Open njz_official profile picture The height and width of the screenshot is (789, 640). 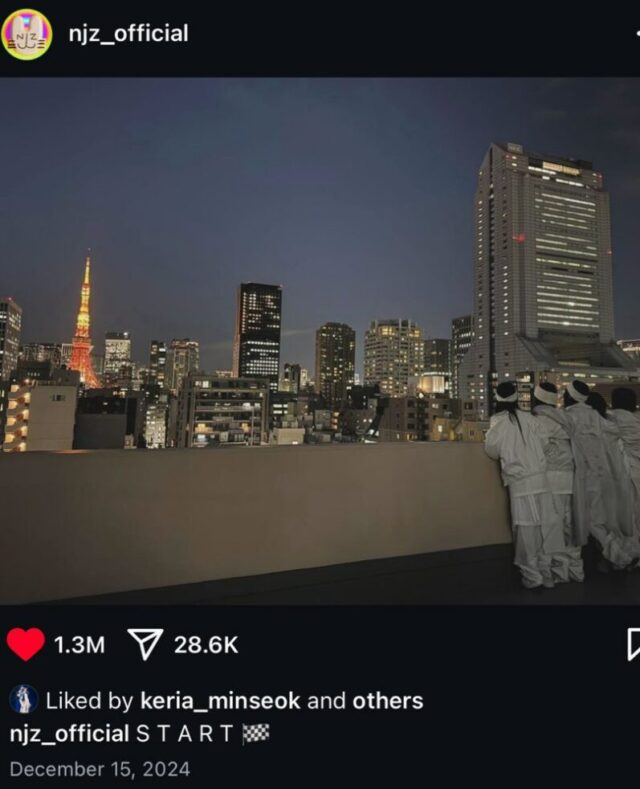pos(27,34)
